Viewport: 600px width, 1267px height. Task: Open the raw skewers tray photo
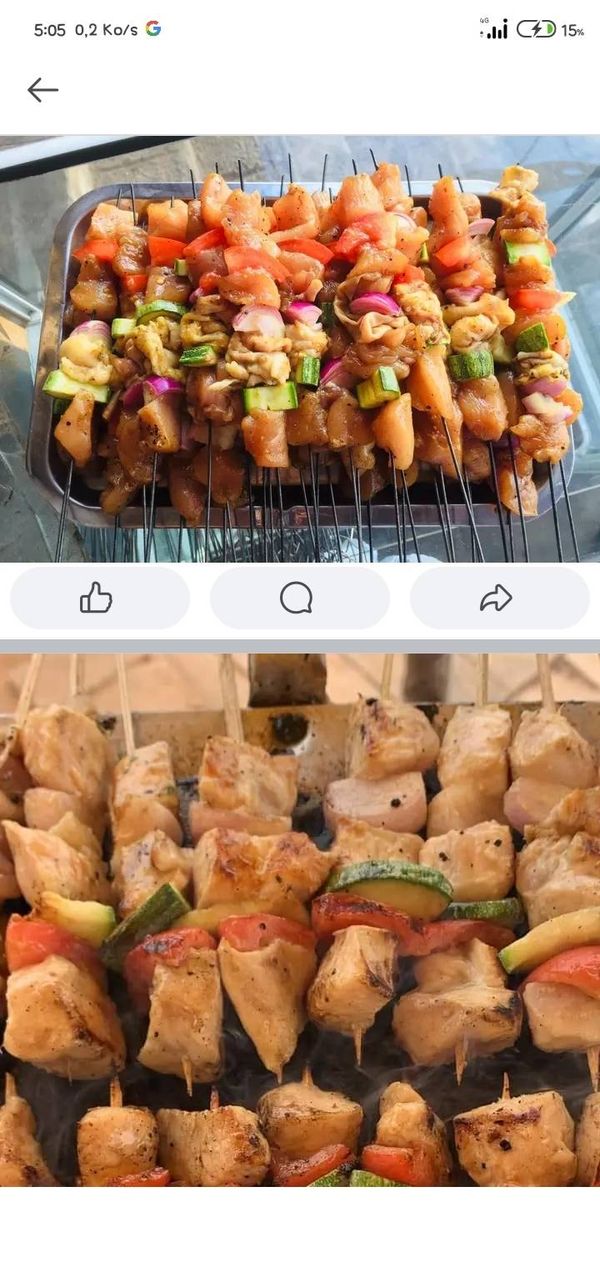tap(300, 348)
